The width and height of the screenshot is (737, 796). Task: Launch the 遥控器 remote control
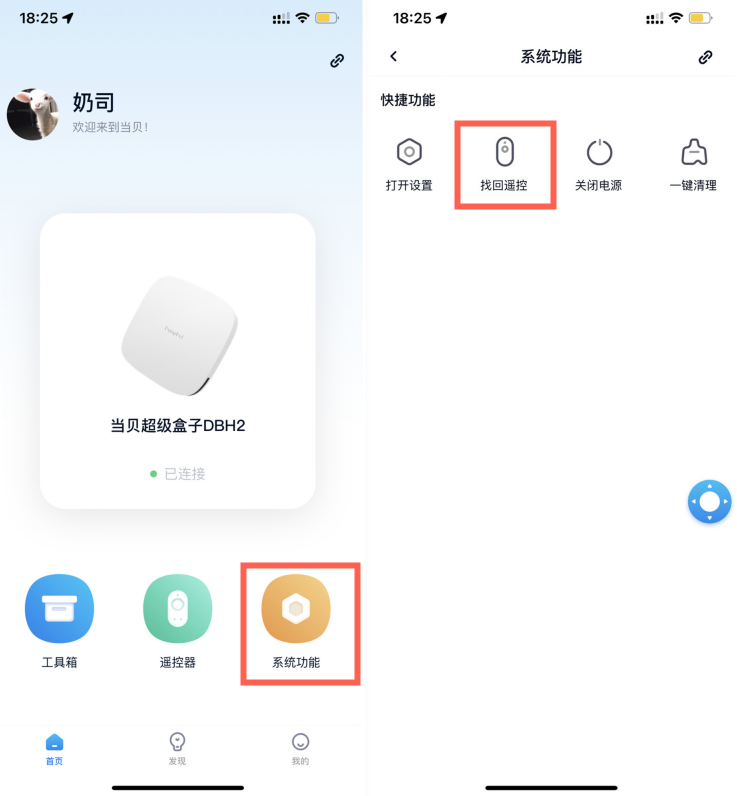pyautogui.click(x=177, y=620)
